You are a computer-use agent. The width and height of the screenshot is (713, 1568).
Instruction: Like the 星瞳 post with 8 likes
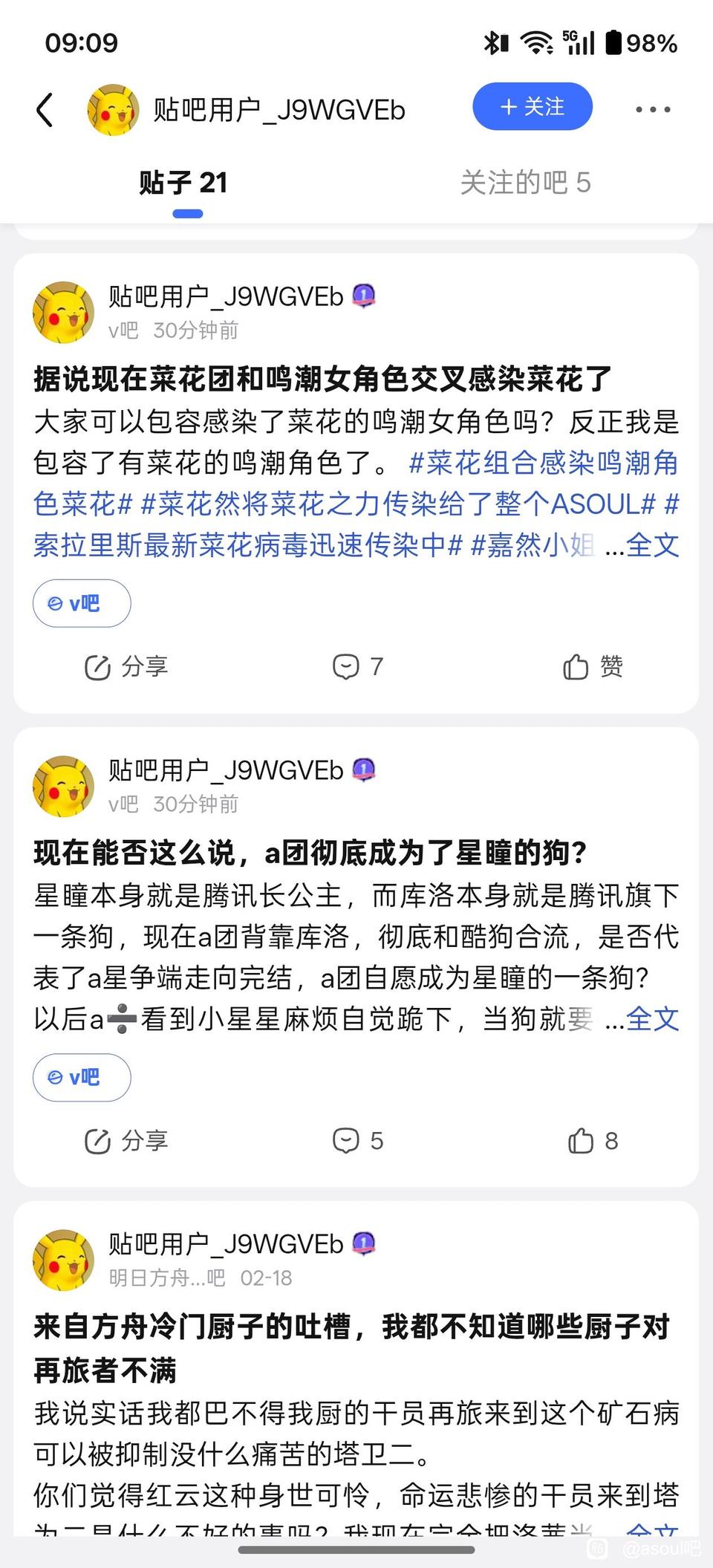pyautogui.click(x=593, y=1141)
